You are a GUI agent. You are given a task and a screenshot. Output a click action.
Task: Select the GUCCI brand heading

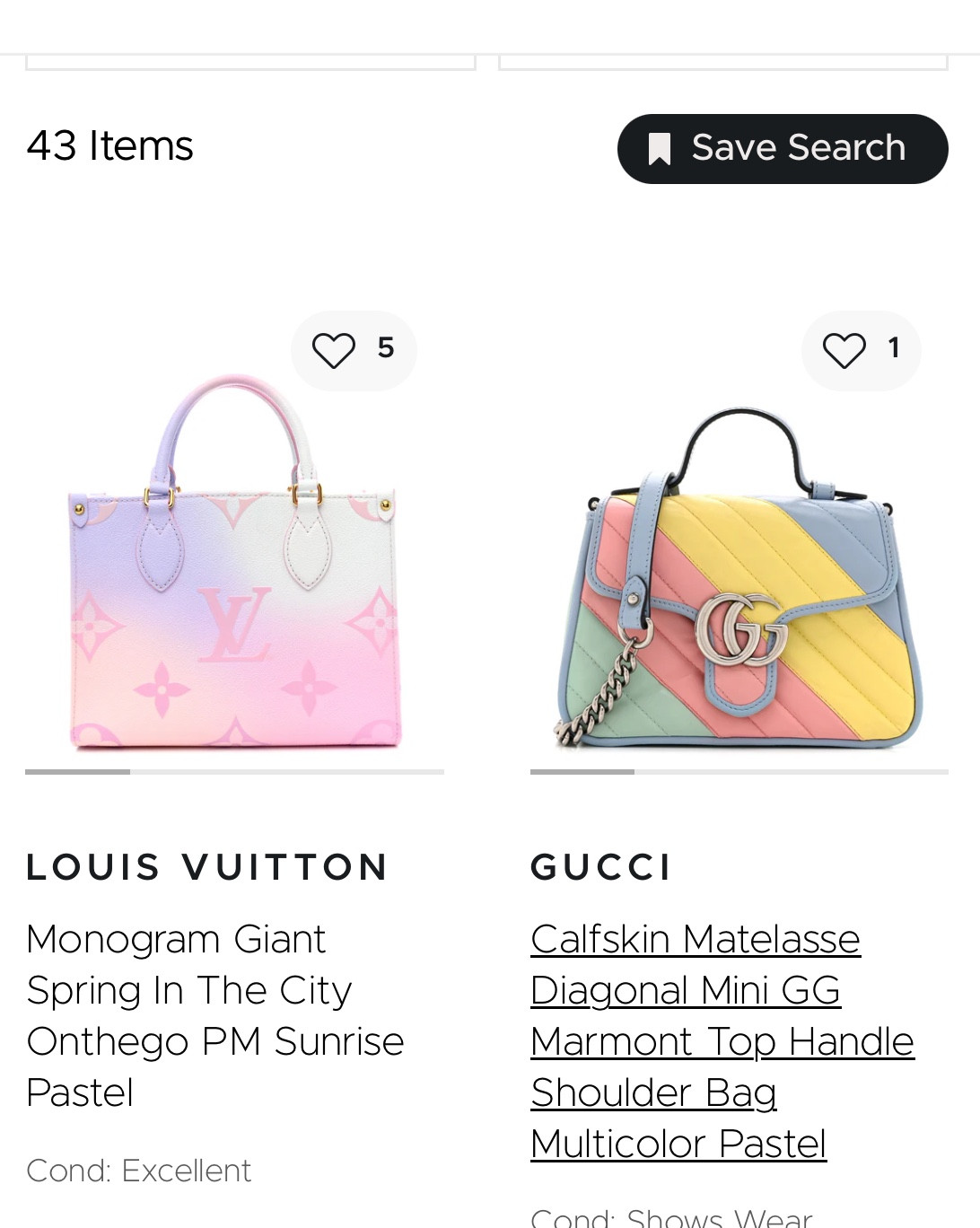point(600,866)
